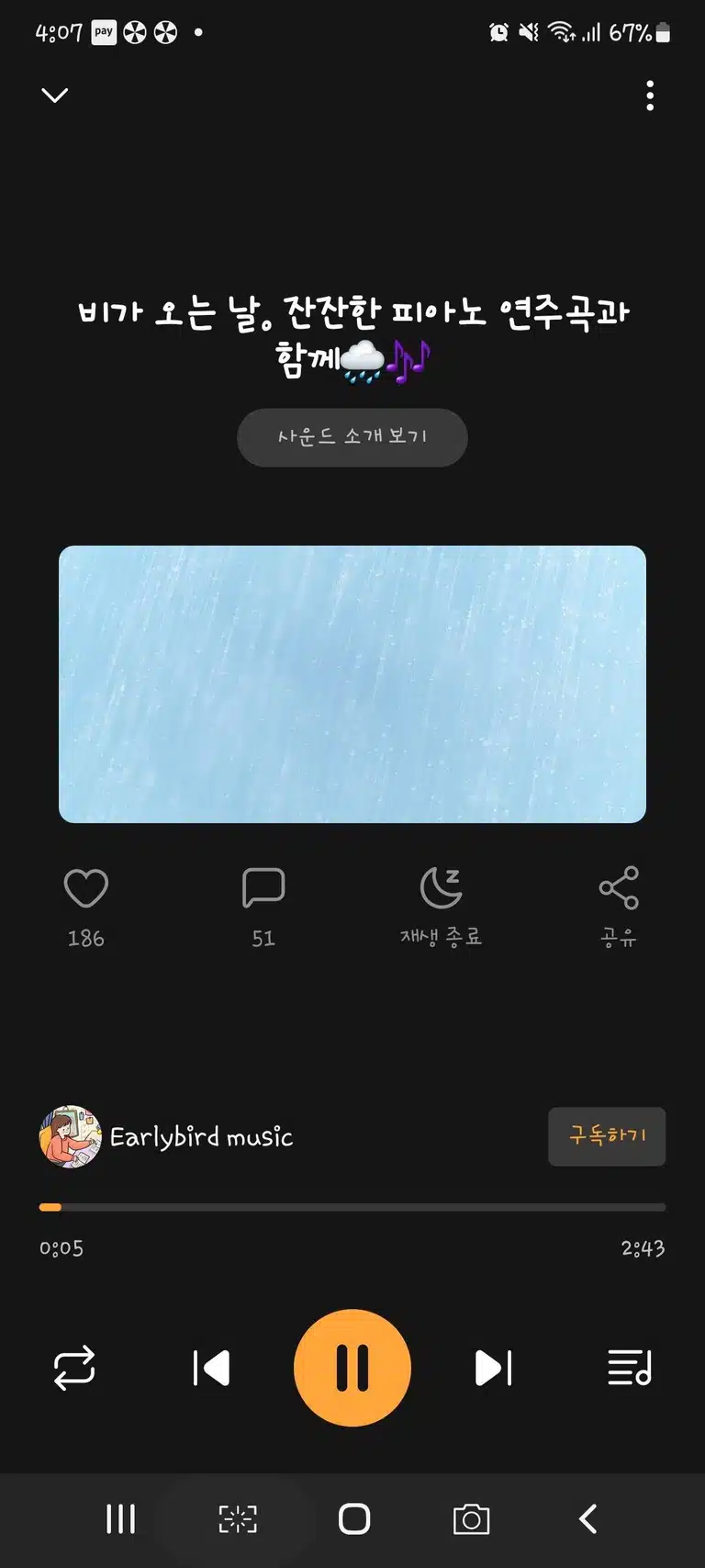Like this sound with the heart icon

click(85, 888)
